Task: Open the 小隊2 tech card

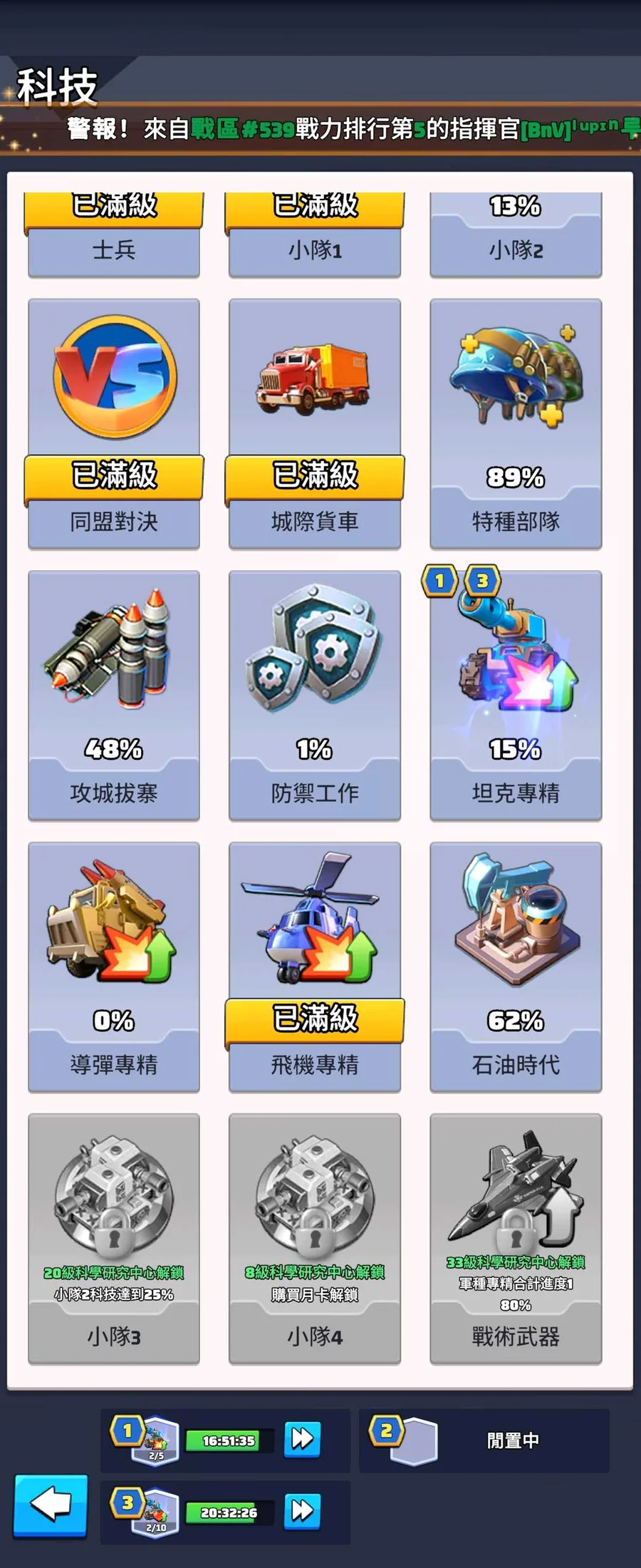Action: (x=516, y=235)
